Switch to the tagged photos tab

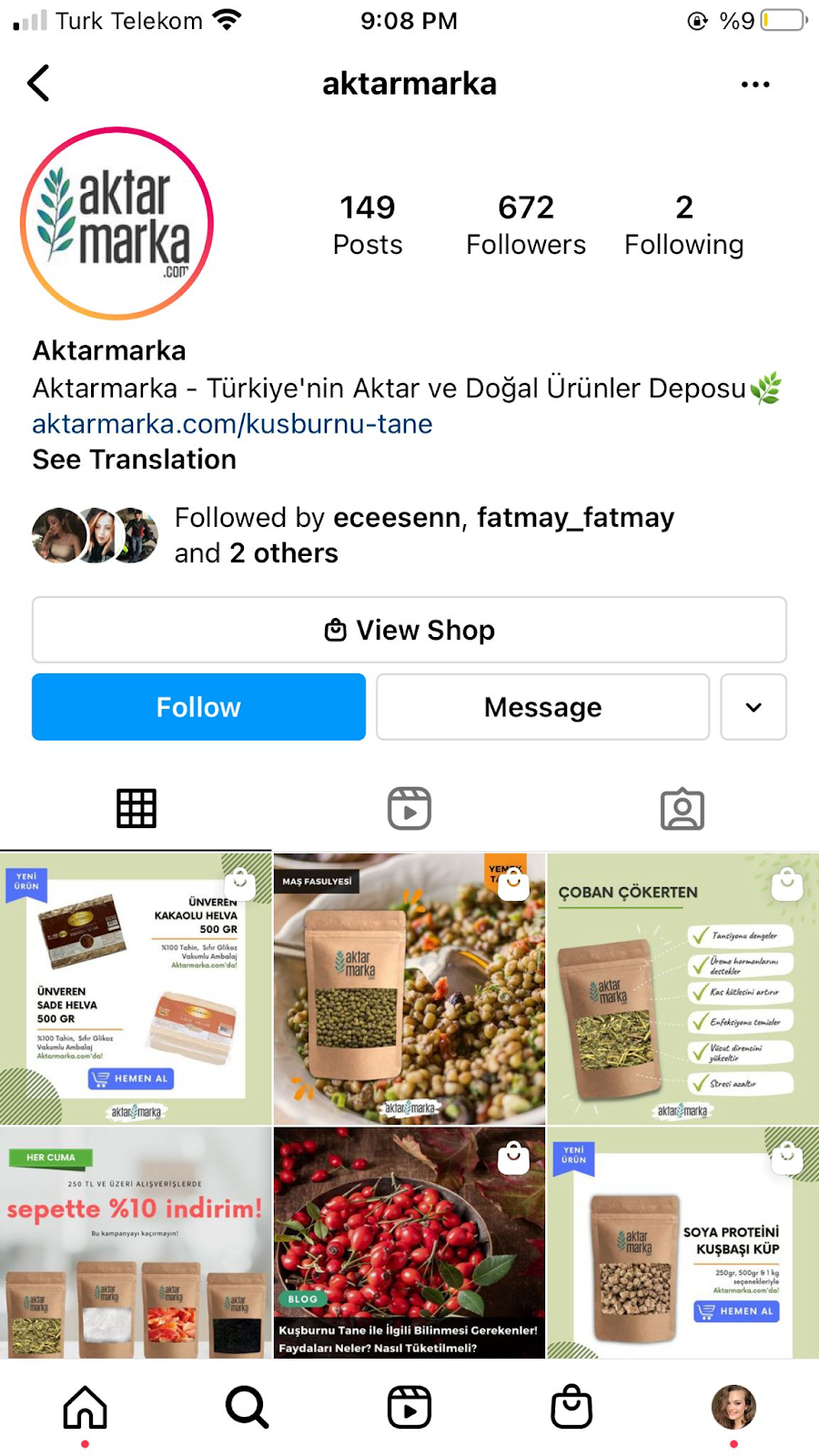682,808
